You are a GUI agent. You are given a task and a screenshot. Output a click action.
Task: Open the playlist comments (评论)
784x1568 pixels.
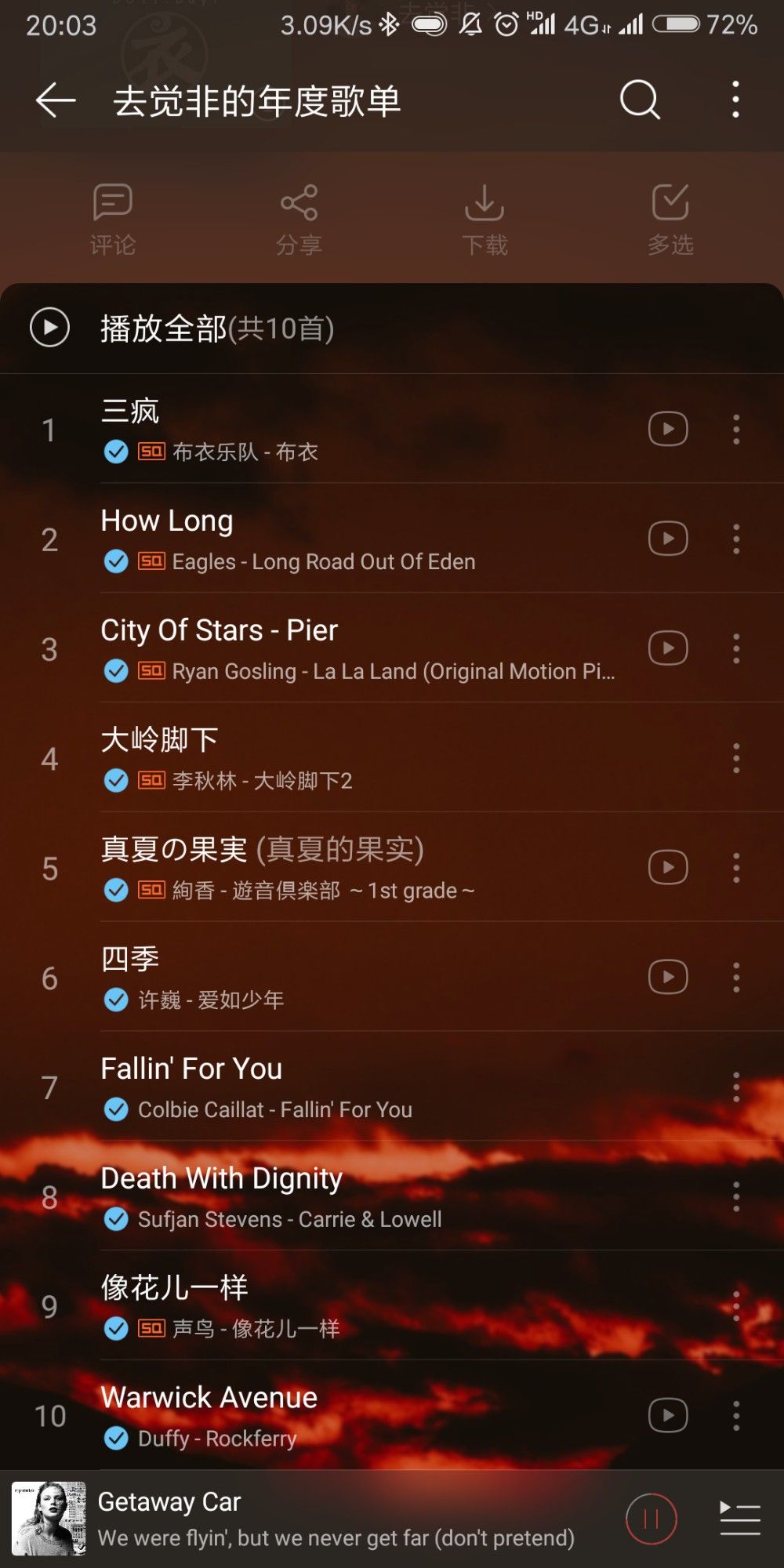pyautogui.click(x=113, y=220)
